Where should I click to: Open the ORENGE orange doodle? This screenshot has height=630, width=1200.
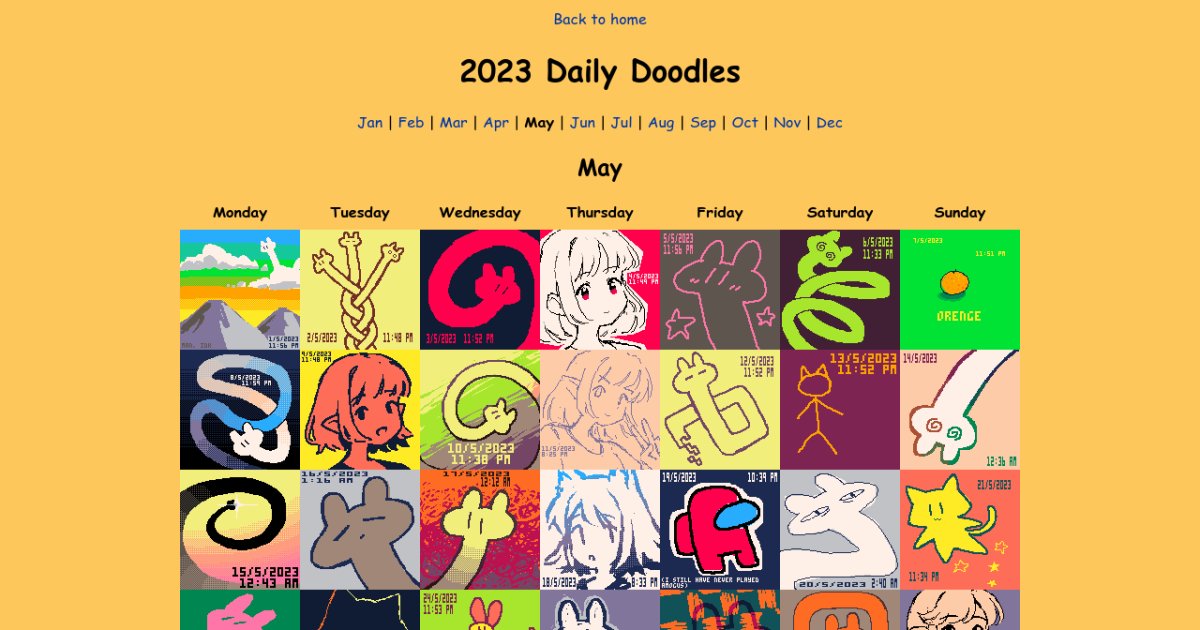960,290
